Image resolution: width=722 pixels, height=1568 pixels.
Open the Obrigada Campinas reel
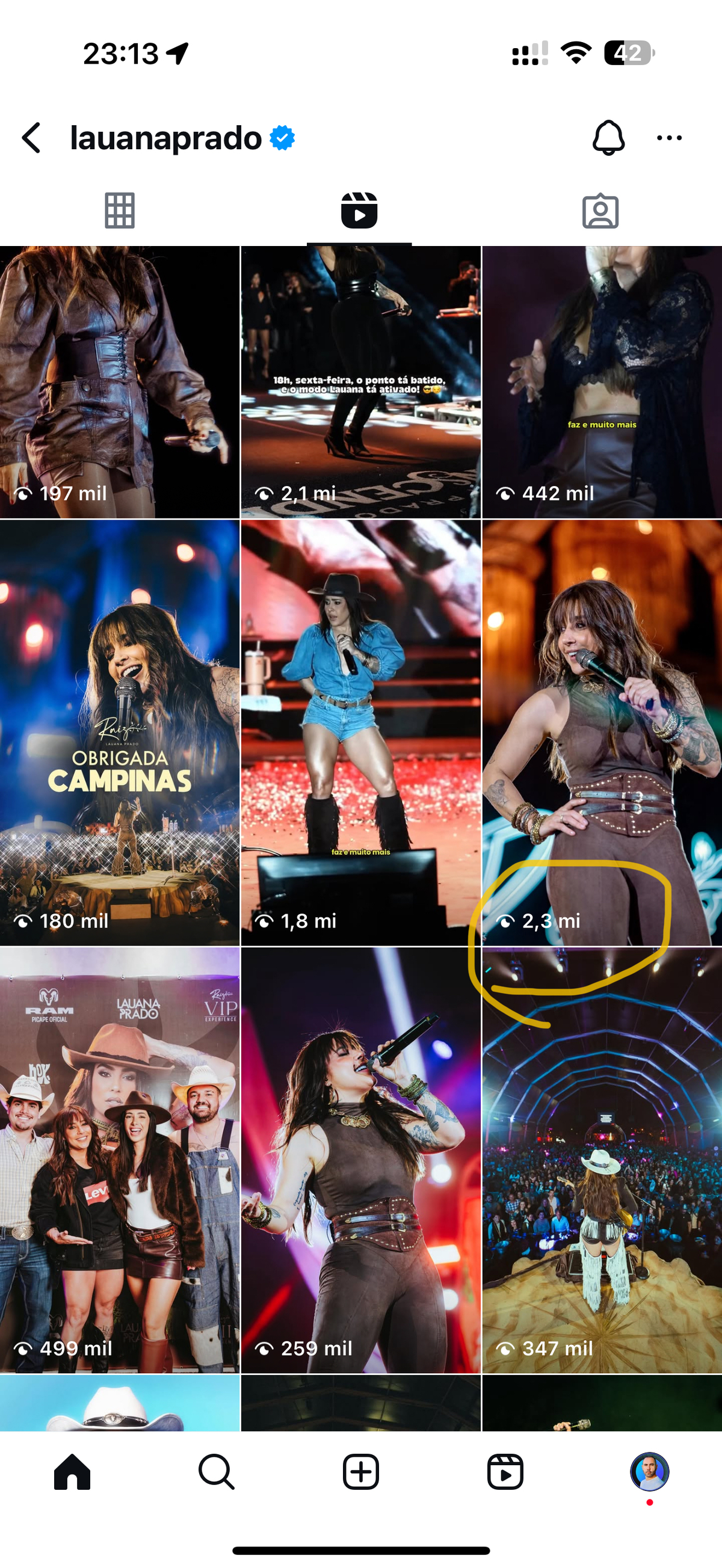click(x=119, y=732)
